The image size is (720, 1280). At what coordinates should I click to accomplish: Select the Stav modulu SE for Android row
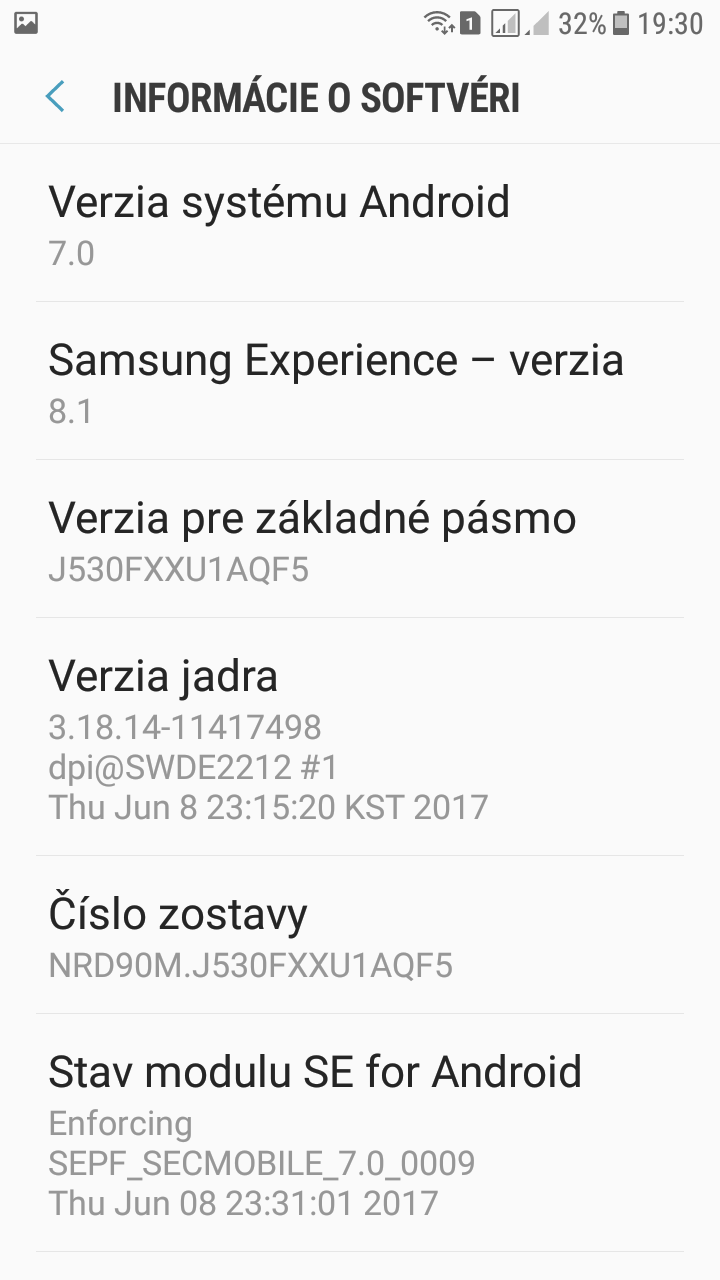360,1133
